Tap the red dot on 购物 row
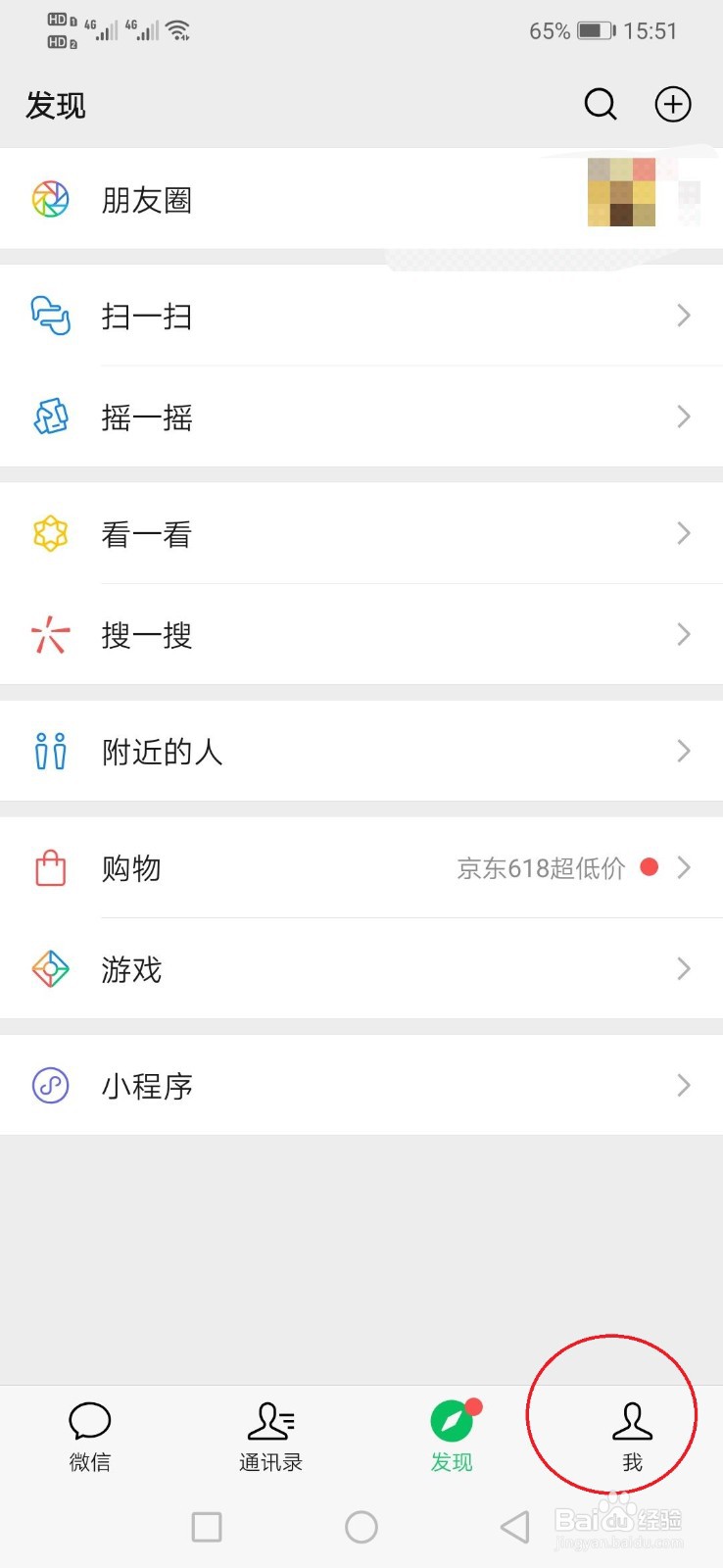This screenshot has width=723, height=1568. [648, 866]
